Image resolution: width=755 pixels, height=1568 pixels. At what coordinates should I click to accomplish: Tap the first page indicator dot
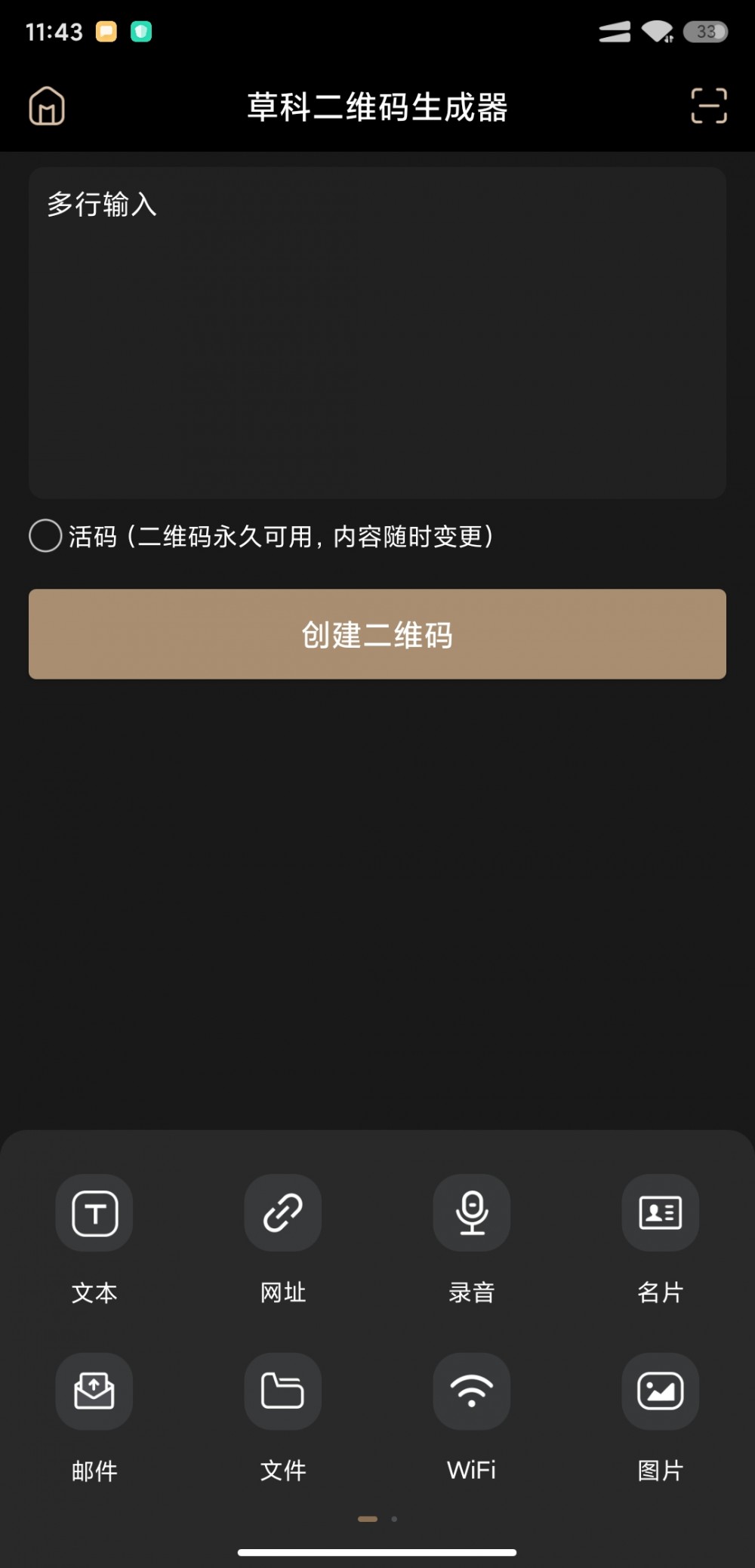tap(368, 1518)
